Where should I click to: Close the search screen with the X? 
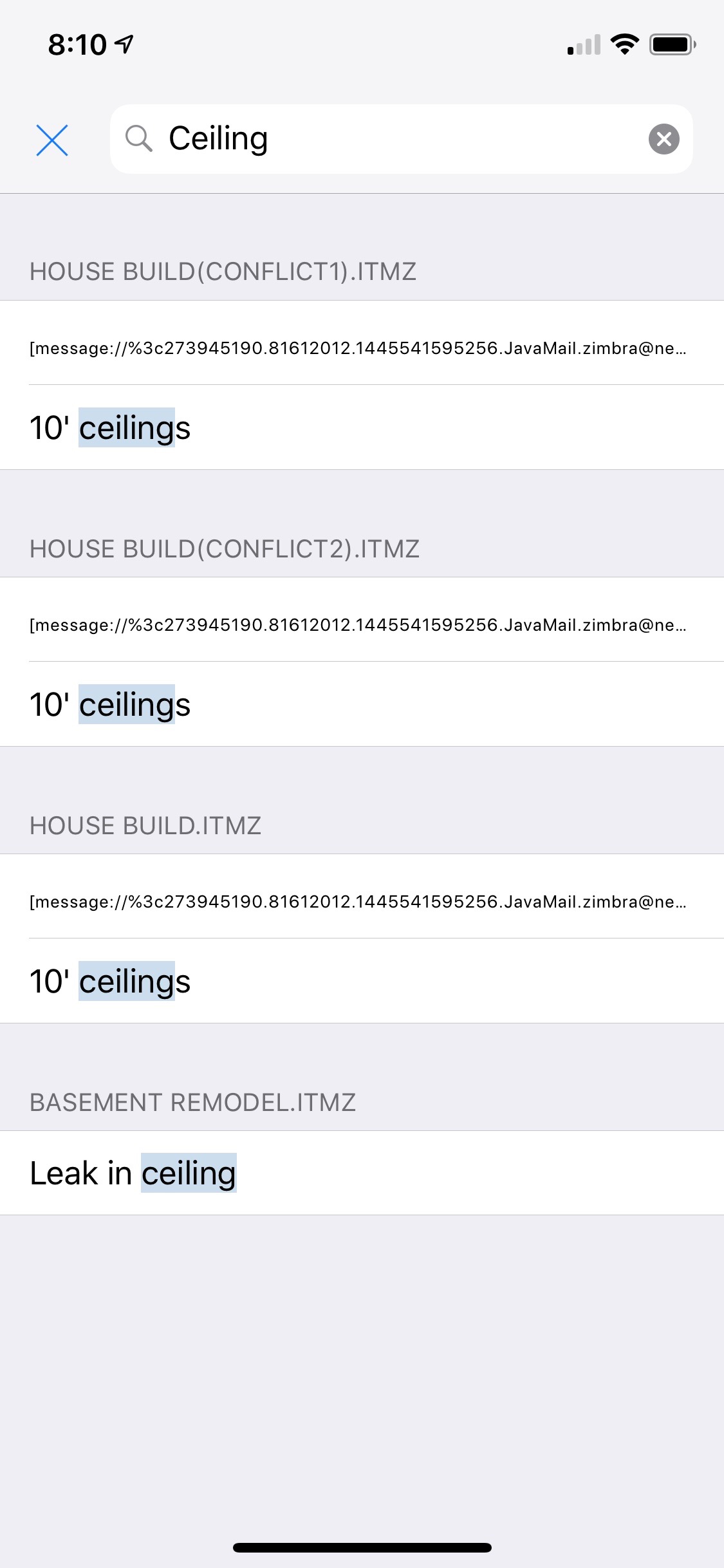(x=52, y=140)
